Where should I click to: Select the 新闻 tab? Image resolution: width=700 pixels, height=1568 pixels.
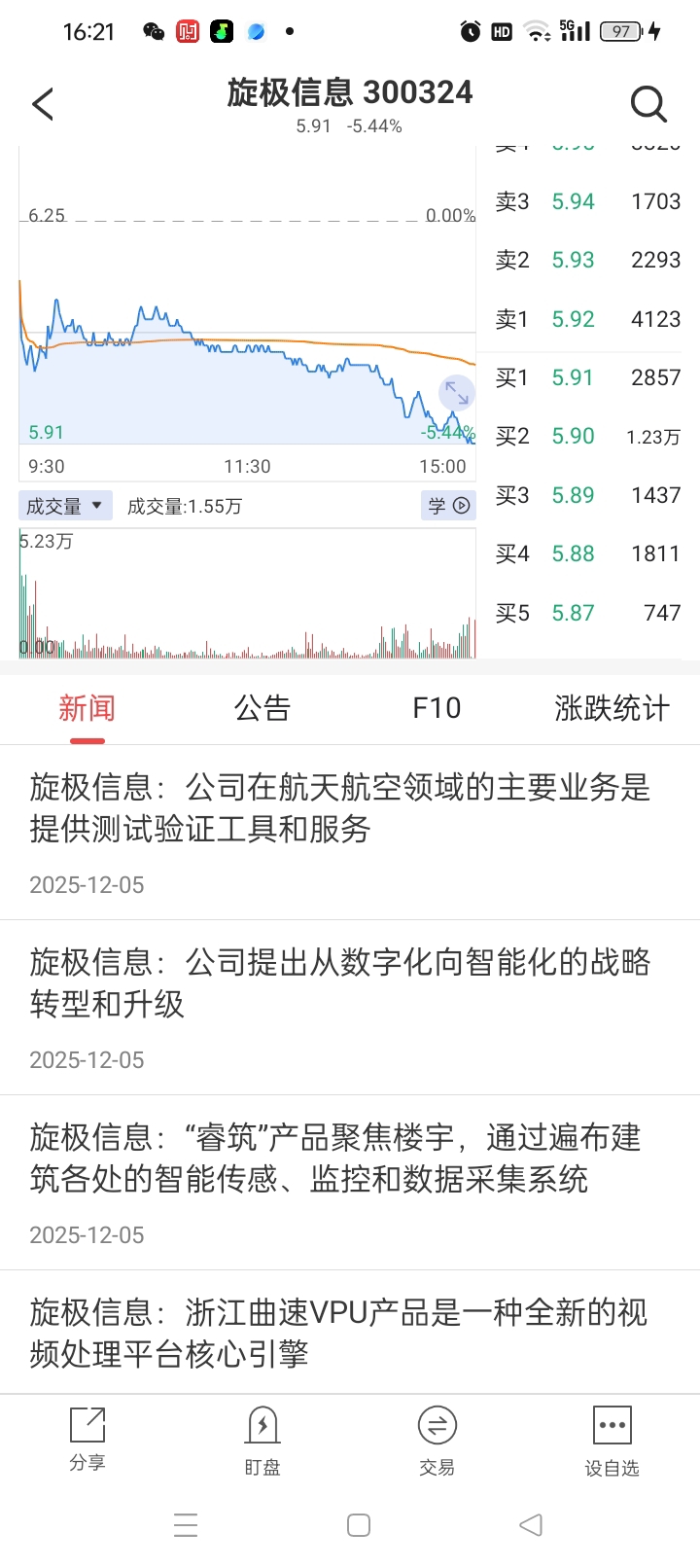tap(87, 708)
